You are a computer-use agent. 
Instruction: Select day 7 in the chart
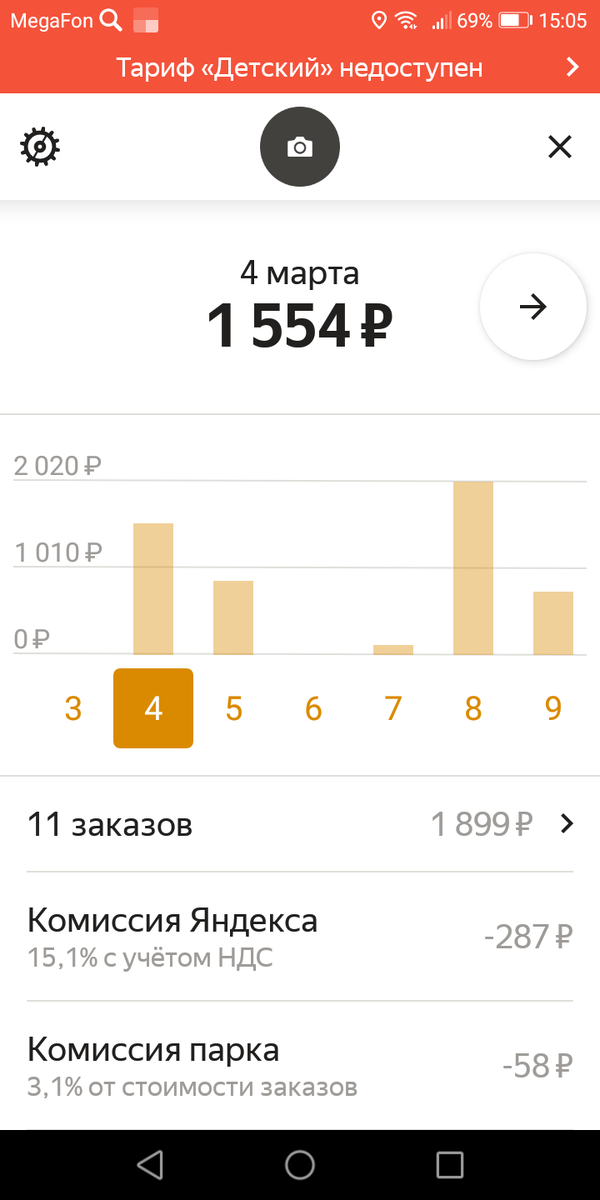click(x=393, y=708)
